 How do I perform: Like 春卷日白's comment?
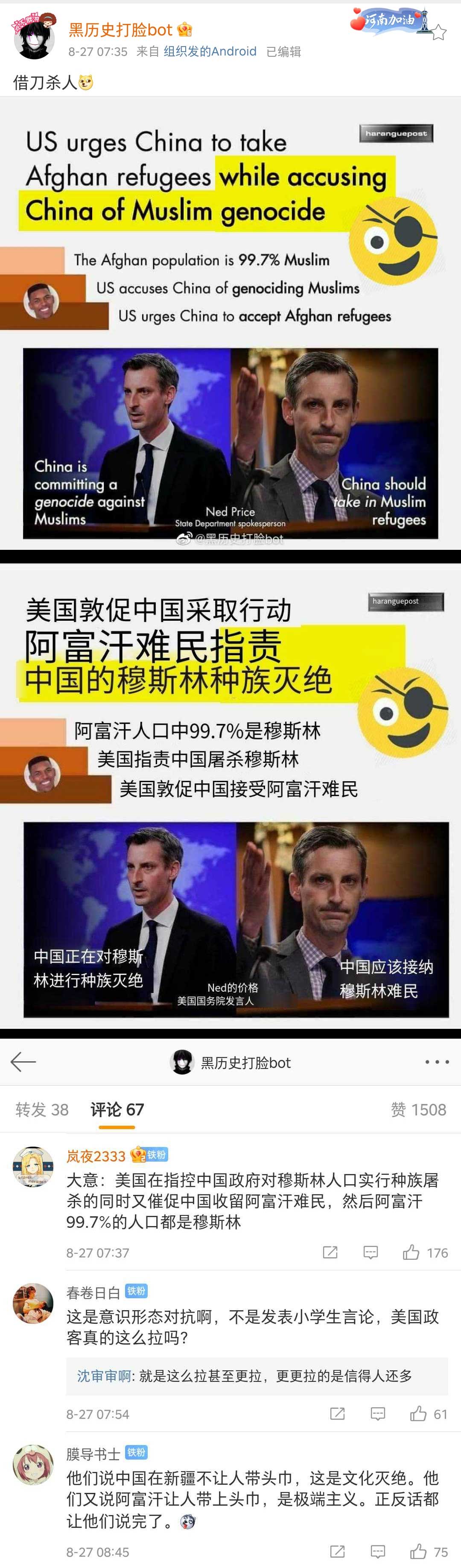click(x=418, y=1414)
